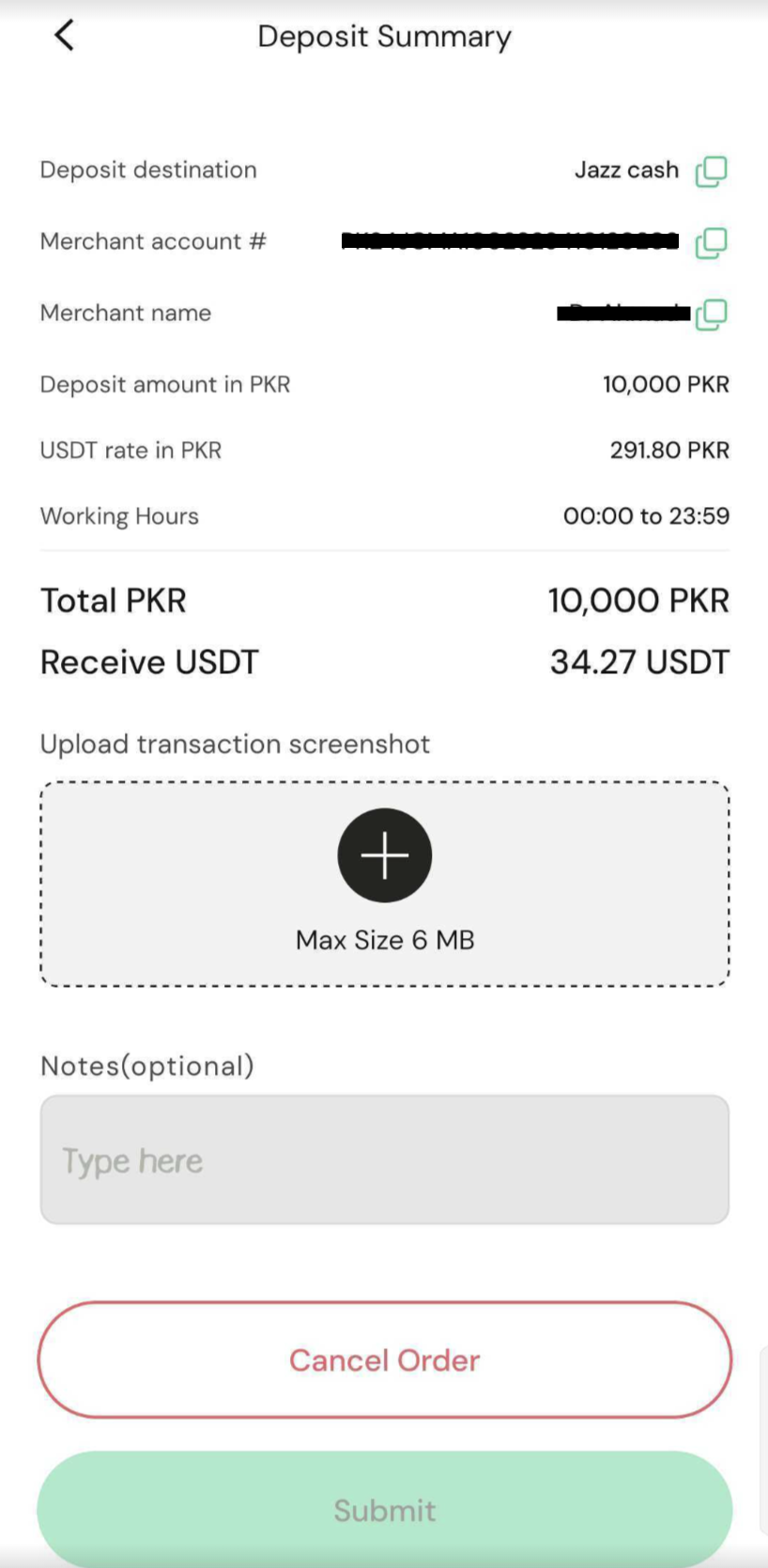Image resolution: width=768 pixels, height=1568 pixels.
Task: Click the USDT rate in PKR row
Action: (668, 450)
